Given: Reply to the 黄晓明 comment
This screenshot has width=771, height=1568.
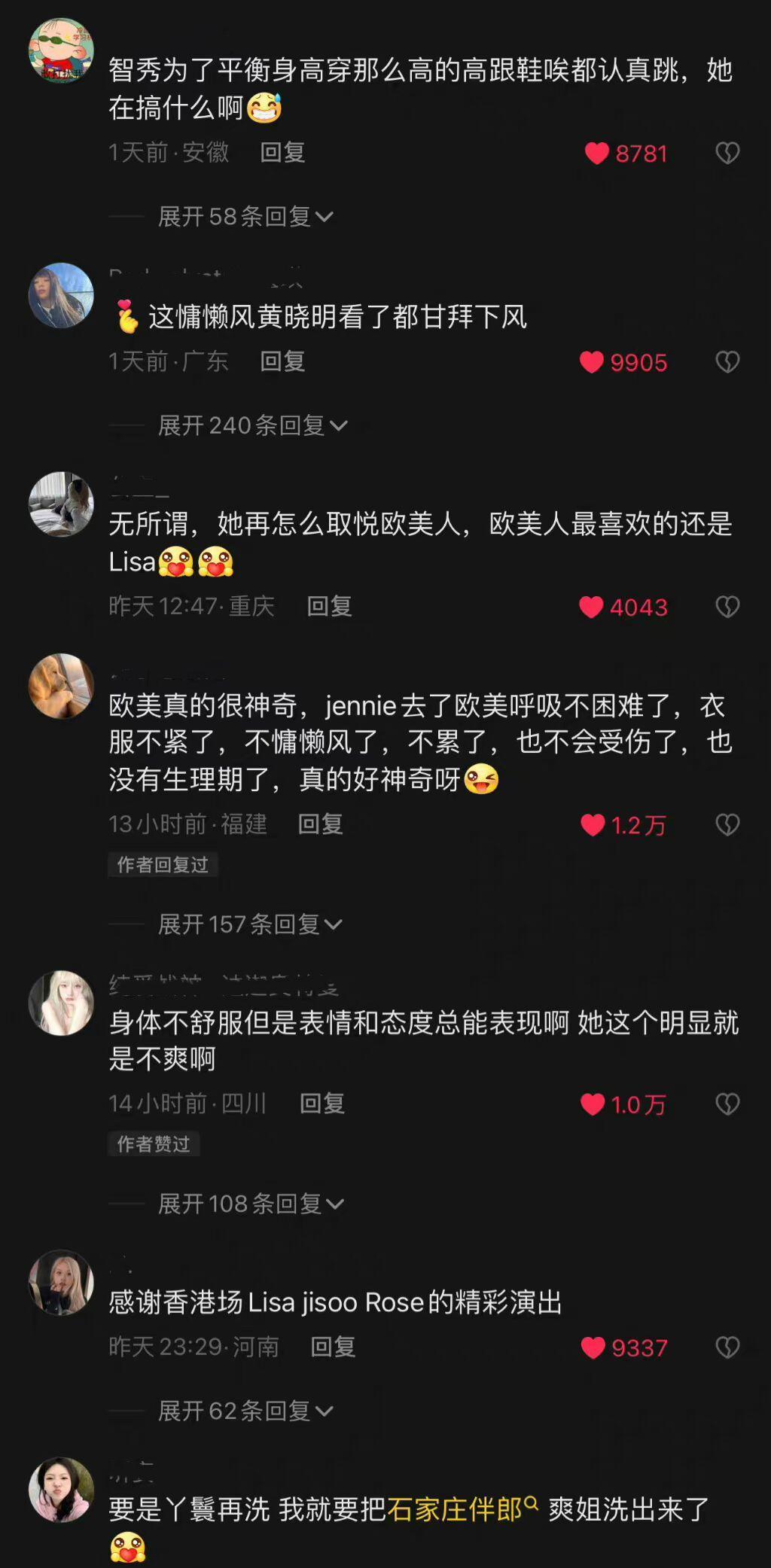Looking at the screenshot, I should click(x=281, y=361).
